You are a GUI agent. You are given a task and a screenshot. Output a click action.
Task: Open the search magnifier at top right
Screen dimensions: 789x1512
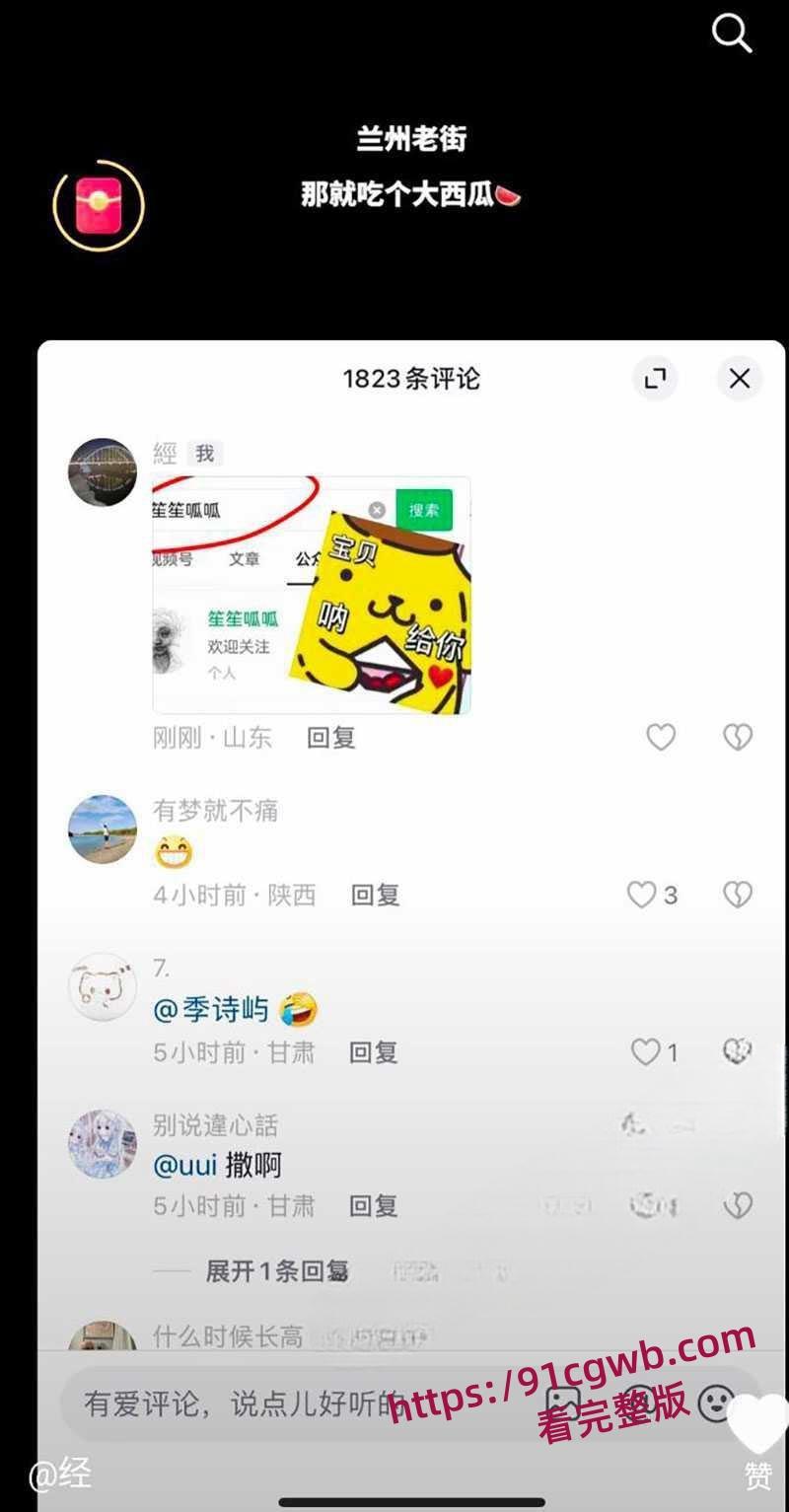731,33
